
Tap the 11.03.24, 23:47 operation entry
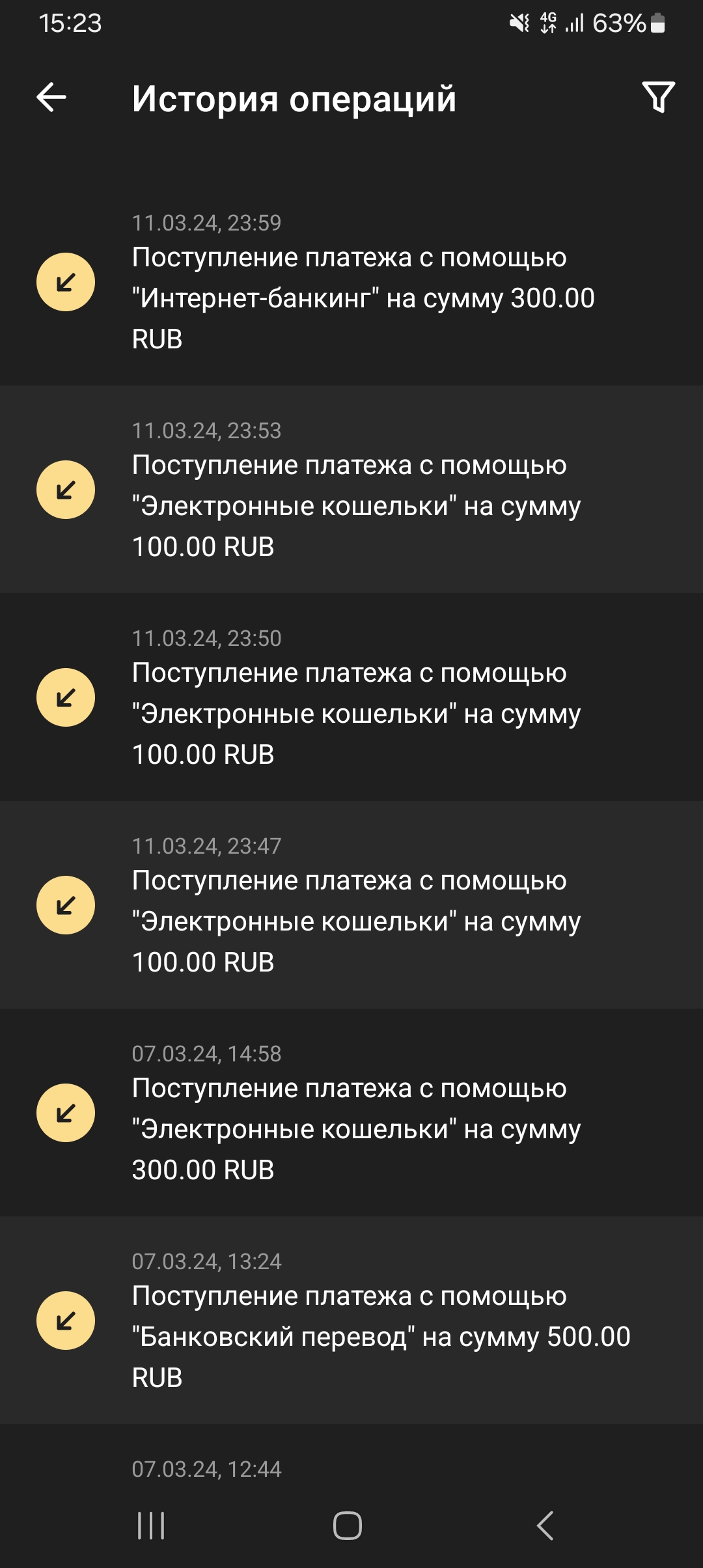click(x=351, y=905)
